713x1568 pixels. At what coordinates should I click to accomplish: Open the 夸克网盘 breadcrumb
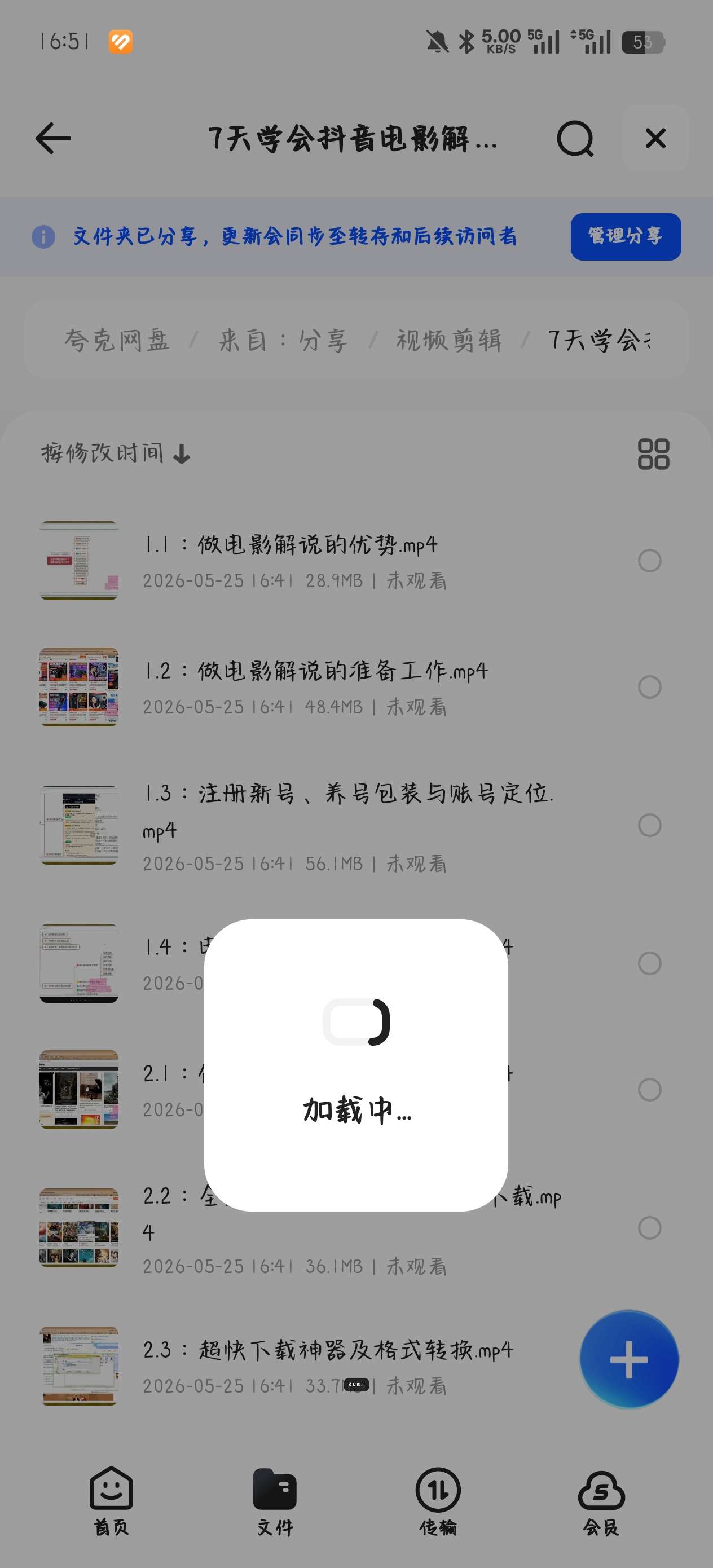pyautogui.click(x=117, y=340)
